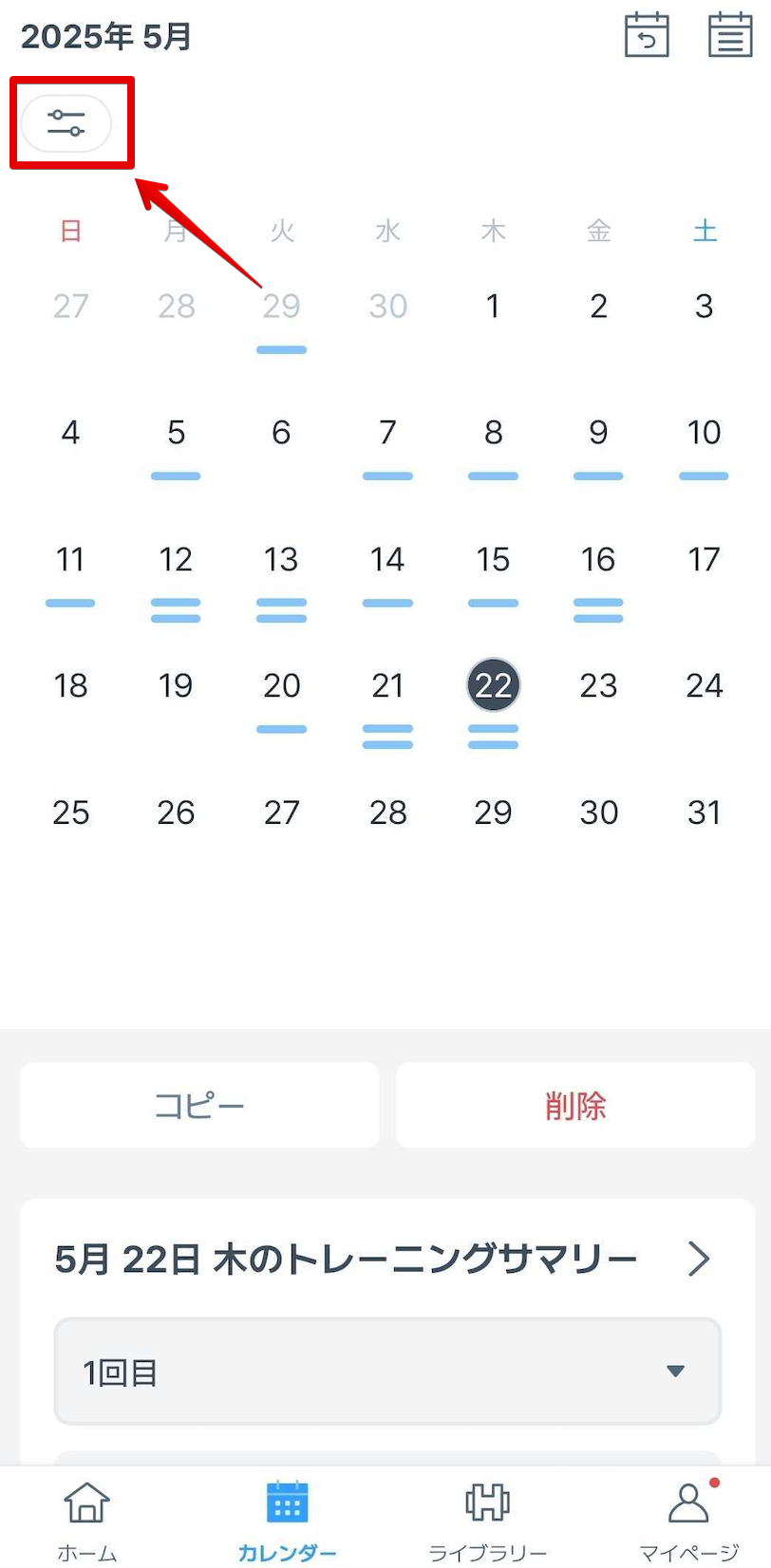Tap the 削除 button

(575, 1105)
